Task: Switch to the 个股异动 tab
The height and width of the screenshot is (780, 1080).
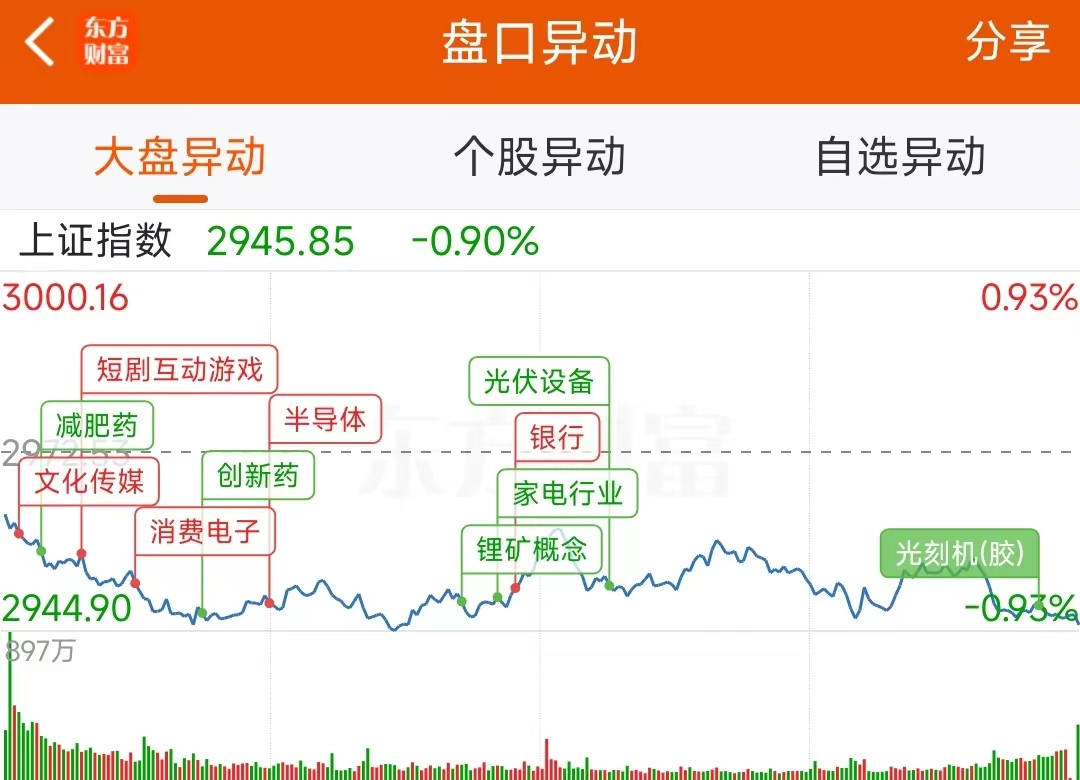Action: 539,157
